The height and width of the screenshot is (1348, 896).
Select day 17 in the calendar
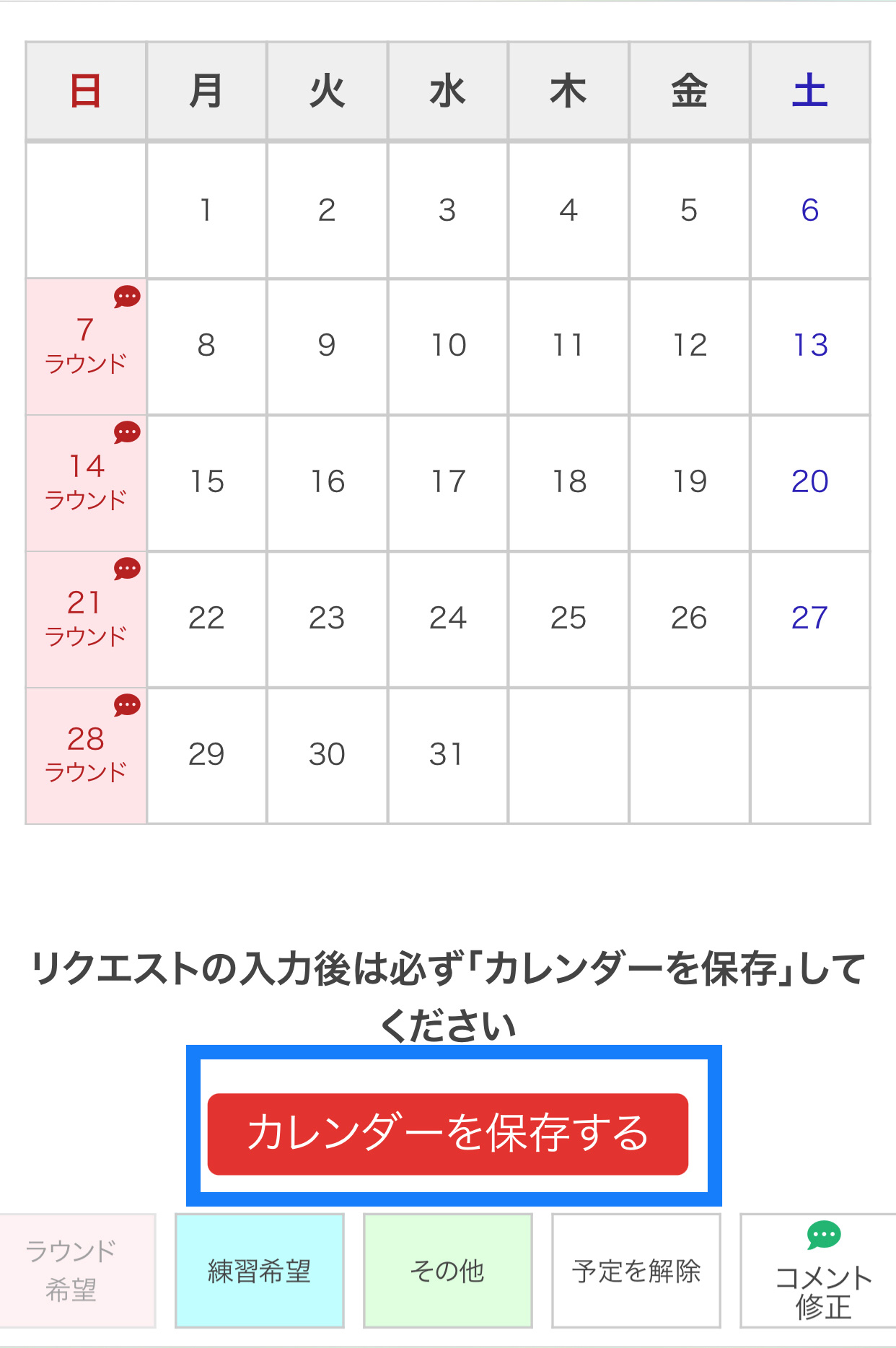(448, 482)
